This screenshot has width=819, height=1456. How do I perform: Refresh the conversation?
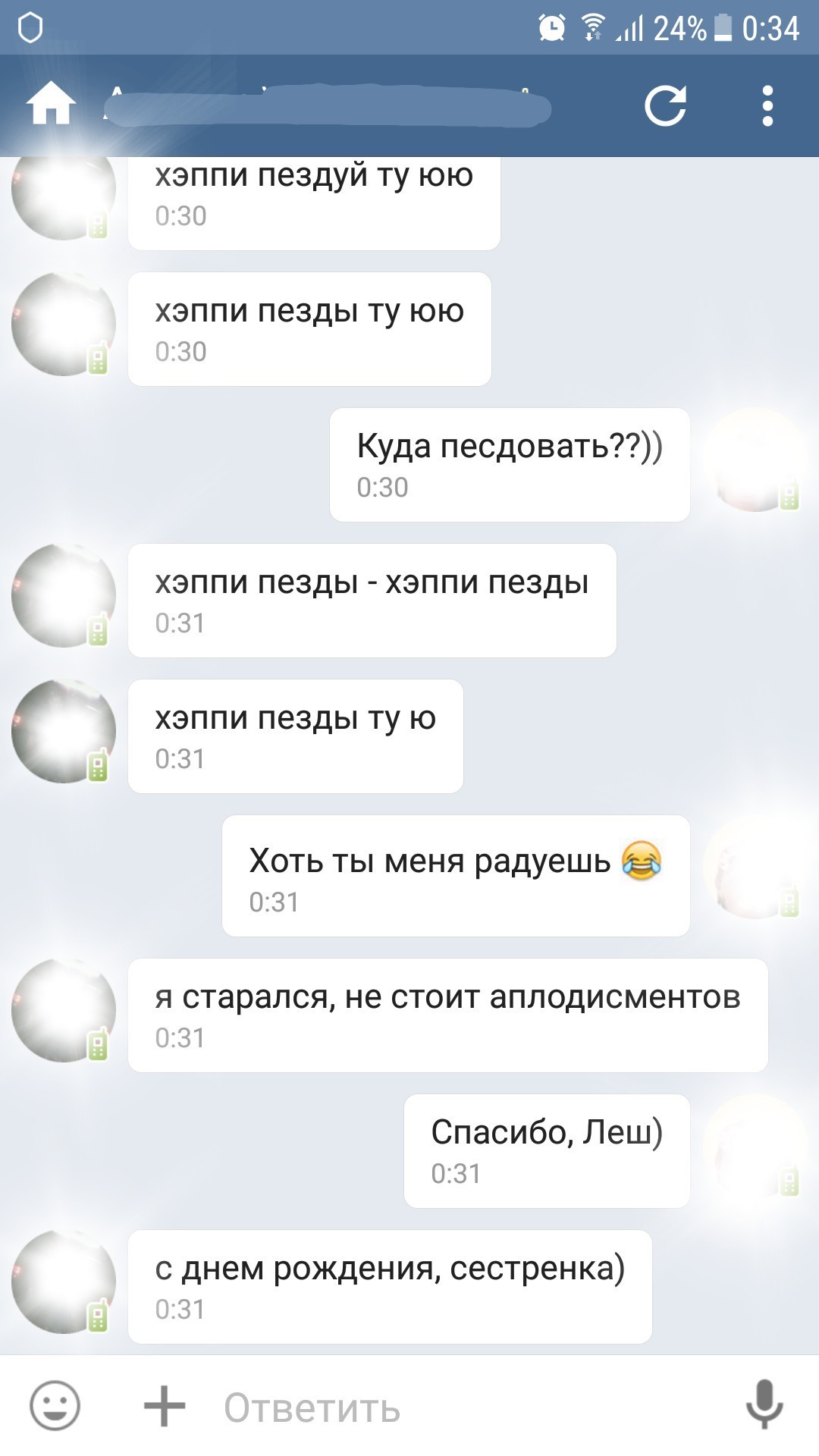[x=665, y=105]
